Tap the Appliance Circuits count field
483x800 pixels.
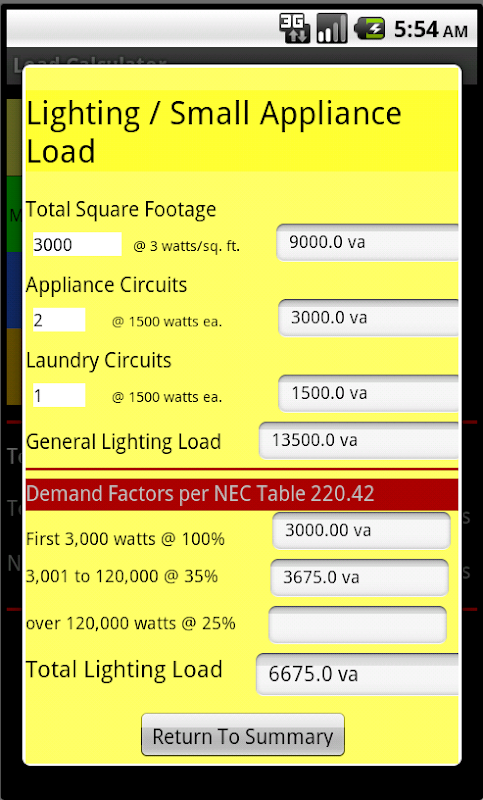(59, 320)
